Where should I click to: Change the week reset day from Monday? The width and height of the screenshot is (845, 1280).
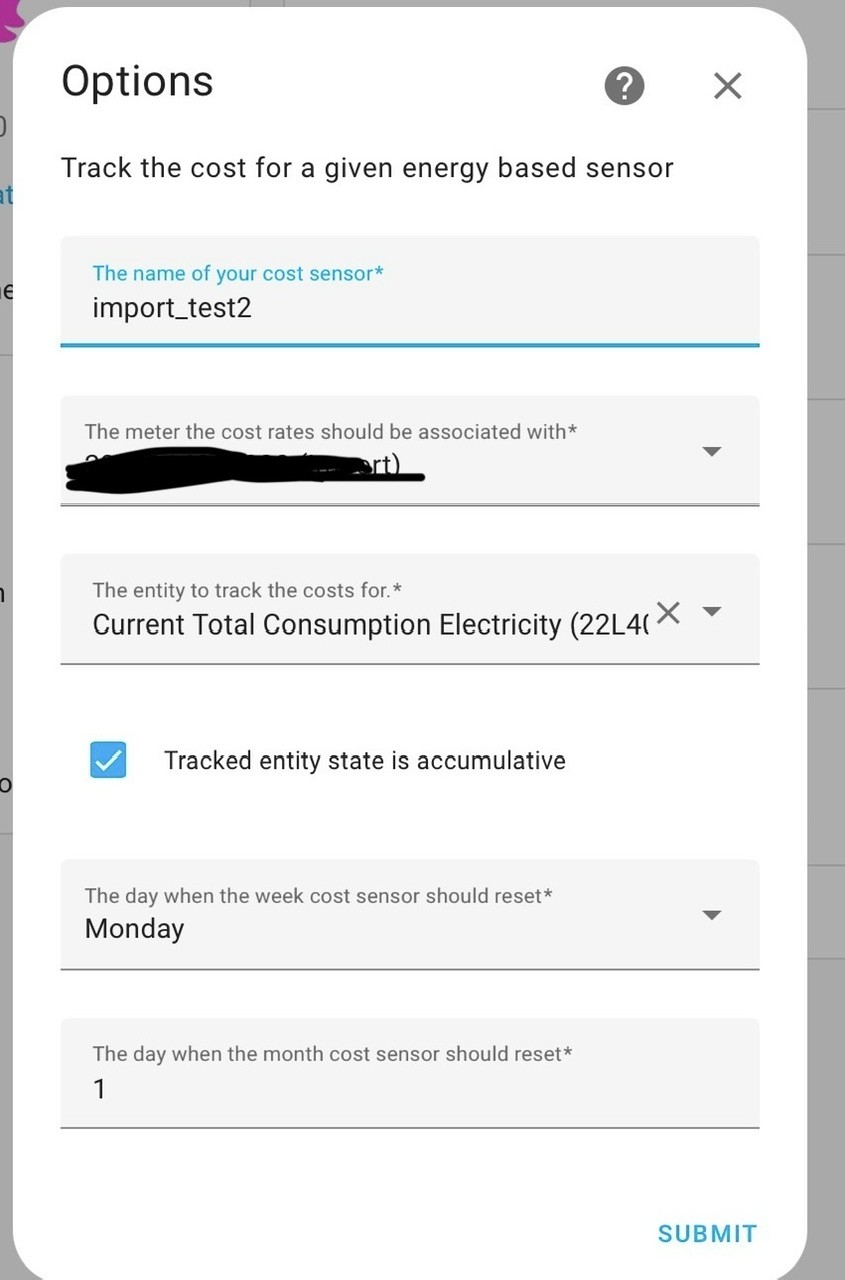pos(410,914)
